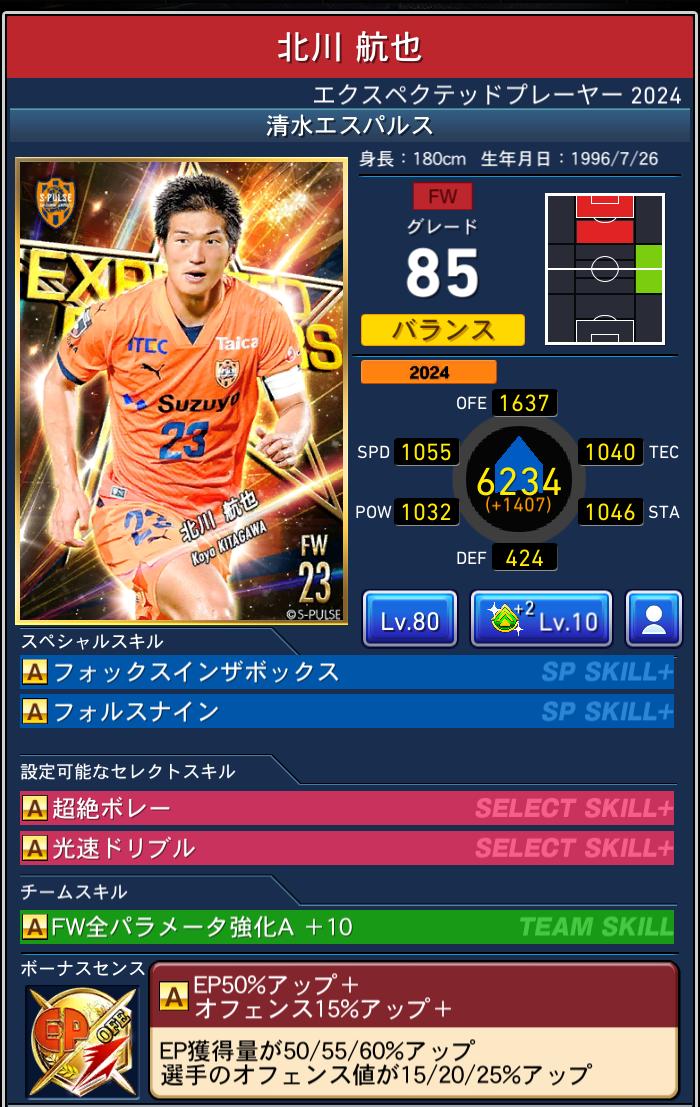Tap the Lv.80 level button

410,620
